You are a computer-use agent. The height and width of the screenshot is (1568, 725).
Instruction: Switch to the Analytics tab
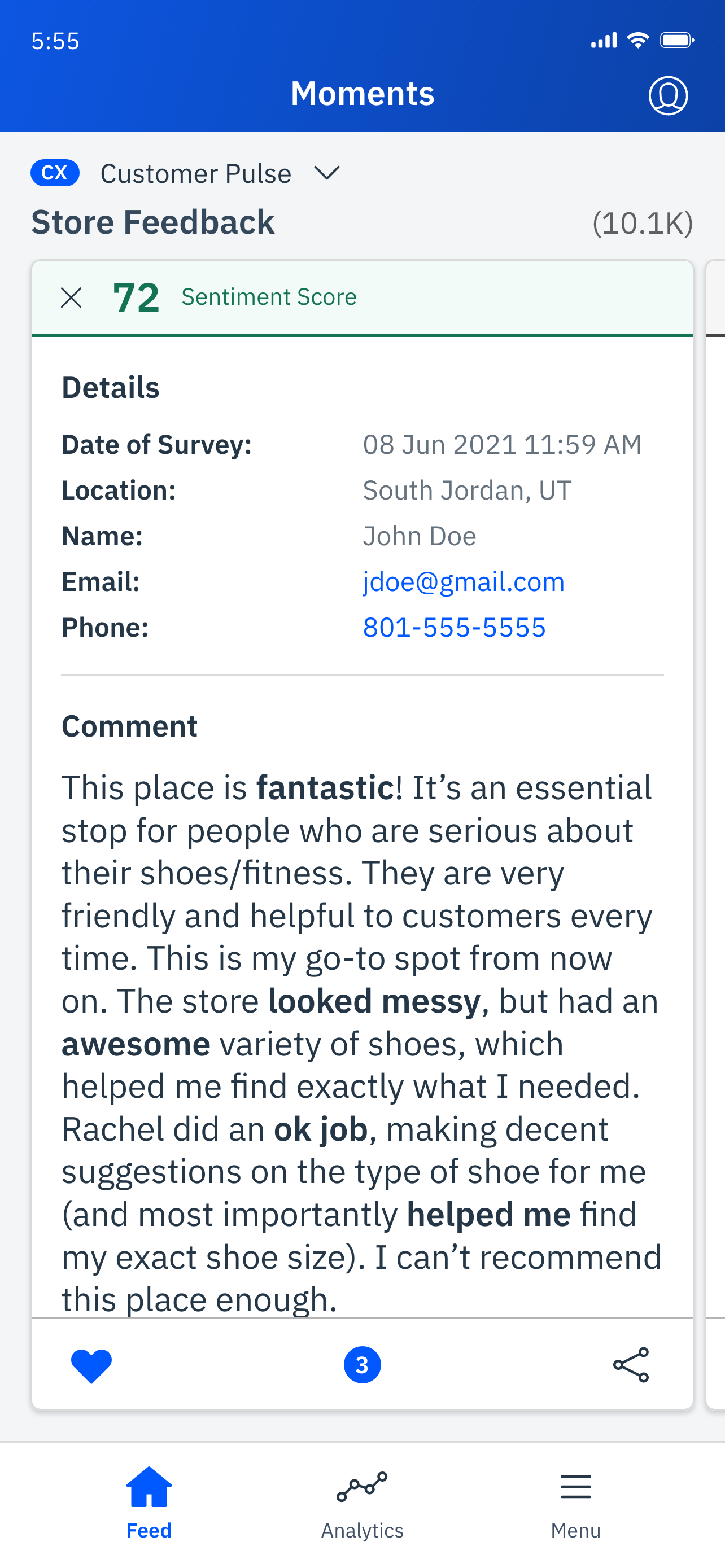pos(362,1503)
